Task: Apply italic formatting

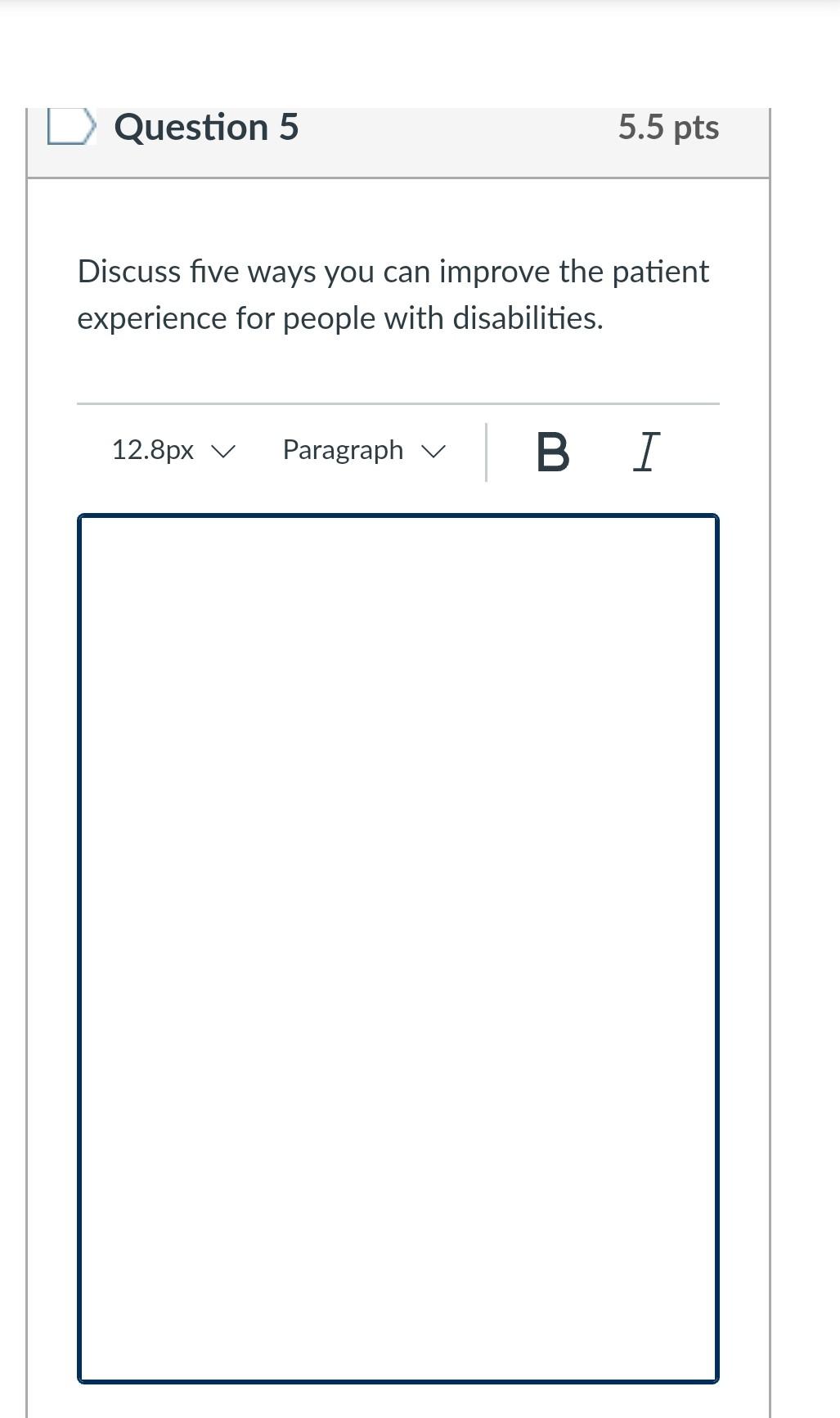Action: click(x=646, y=452)
